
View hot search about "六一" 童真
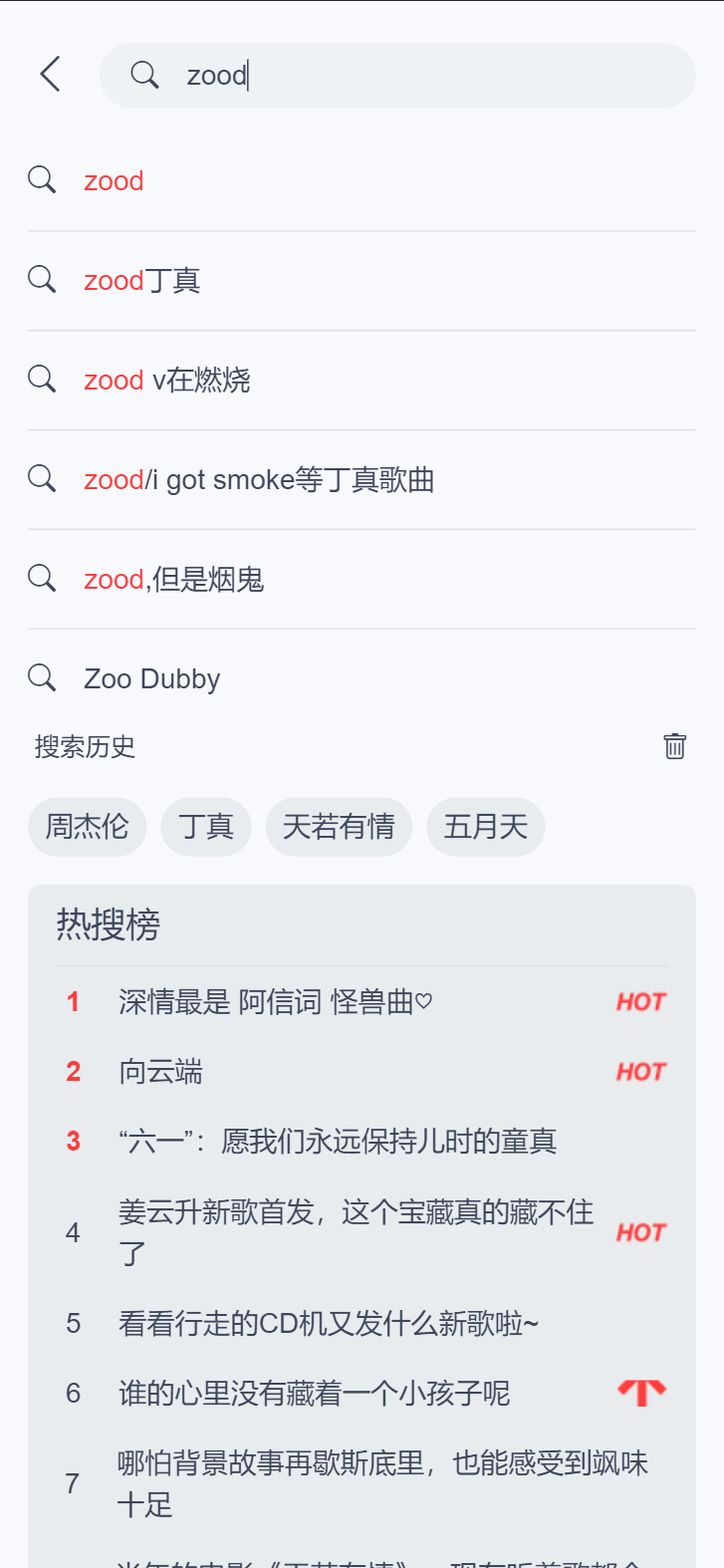coord(362,1142)
